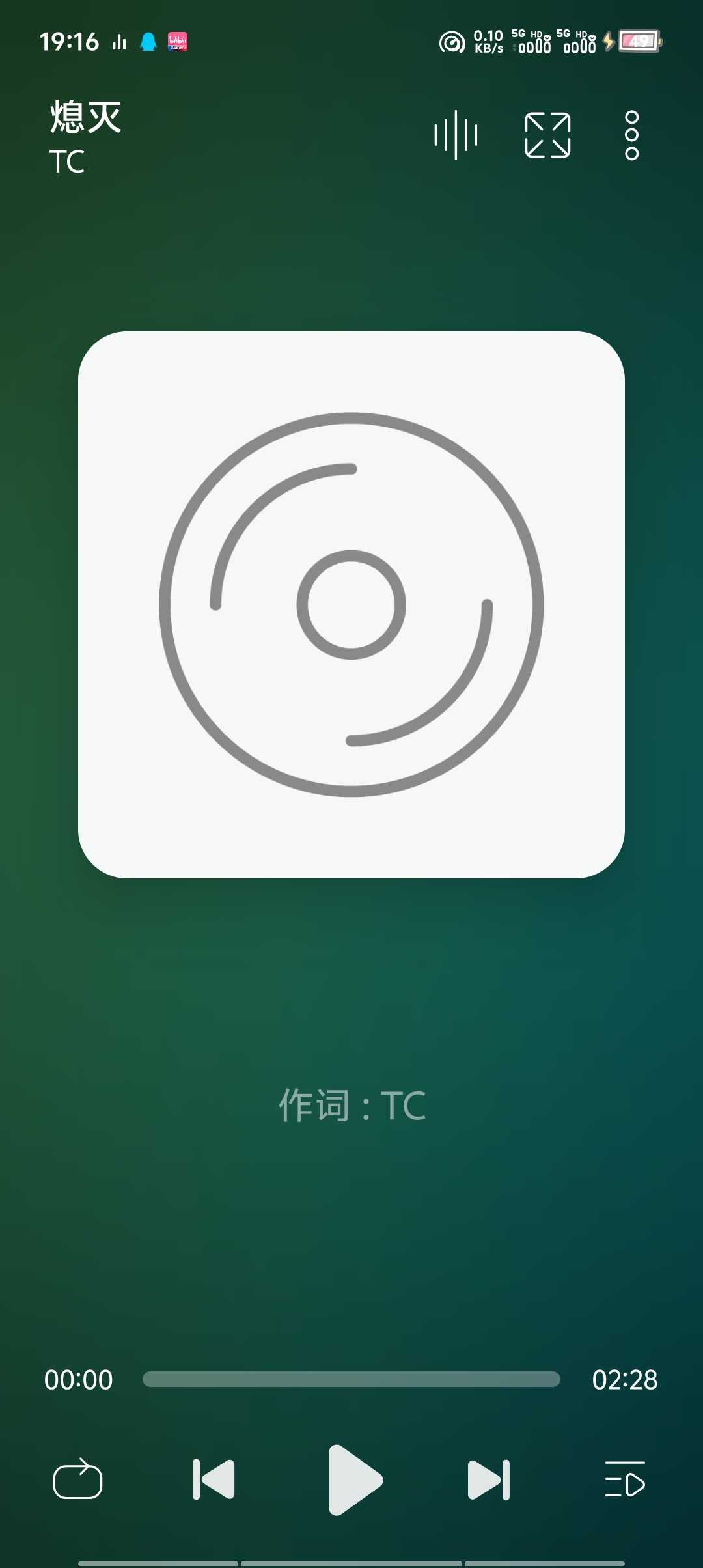This screenshot has height=1568, width=703.
Task: Tap the lyrics line 作词：TC
Action: click(351, 1106)
